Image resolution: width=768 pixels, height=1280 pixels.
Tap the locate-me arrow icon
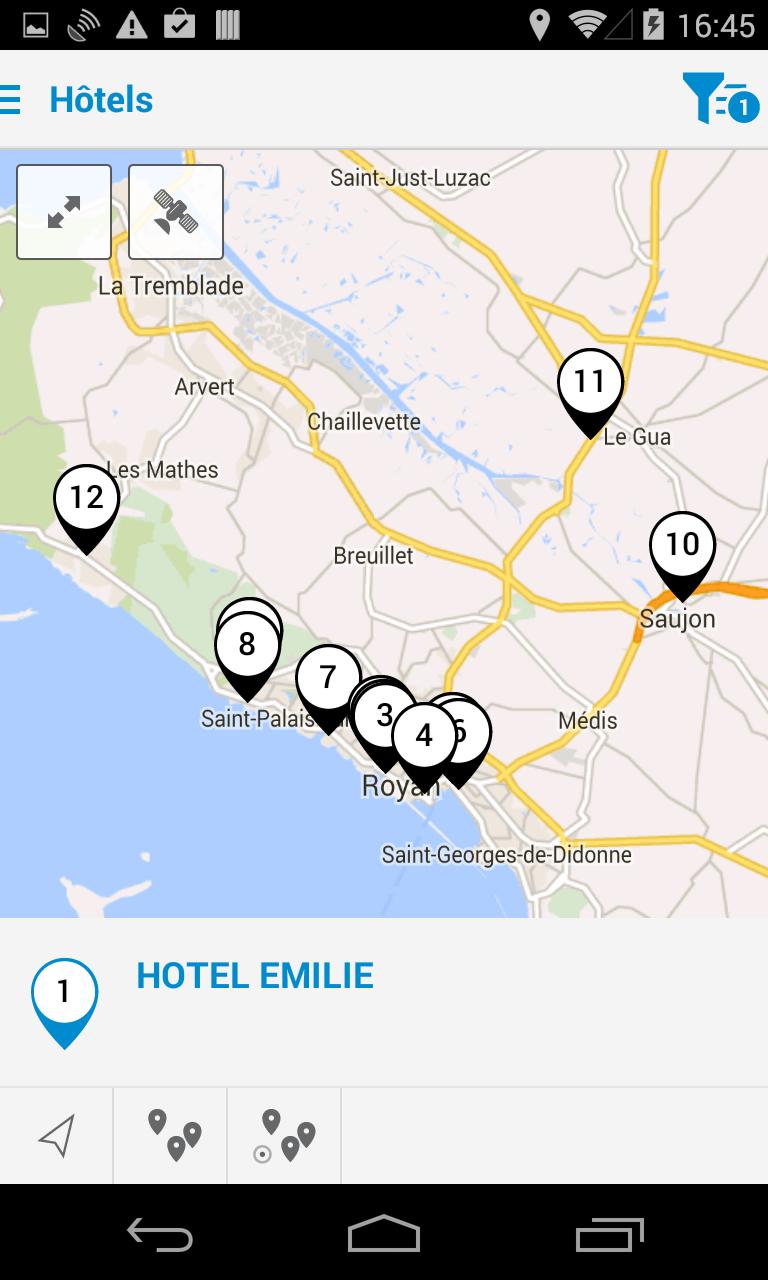[57, 1135]
